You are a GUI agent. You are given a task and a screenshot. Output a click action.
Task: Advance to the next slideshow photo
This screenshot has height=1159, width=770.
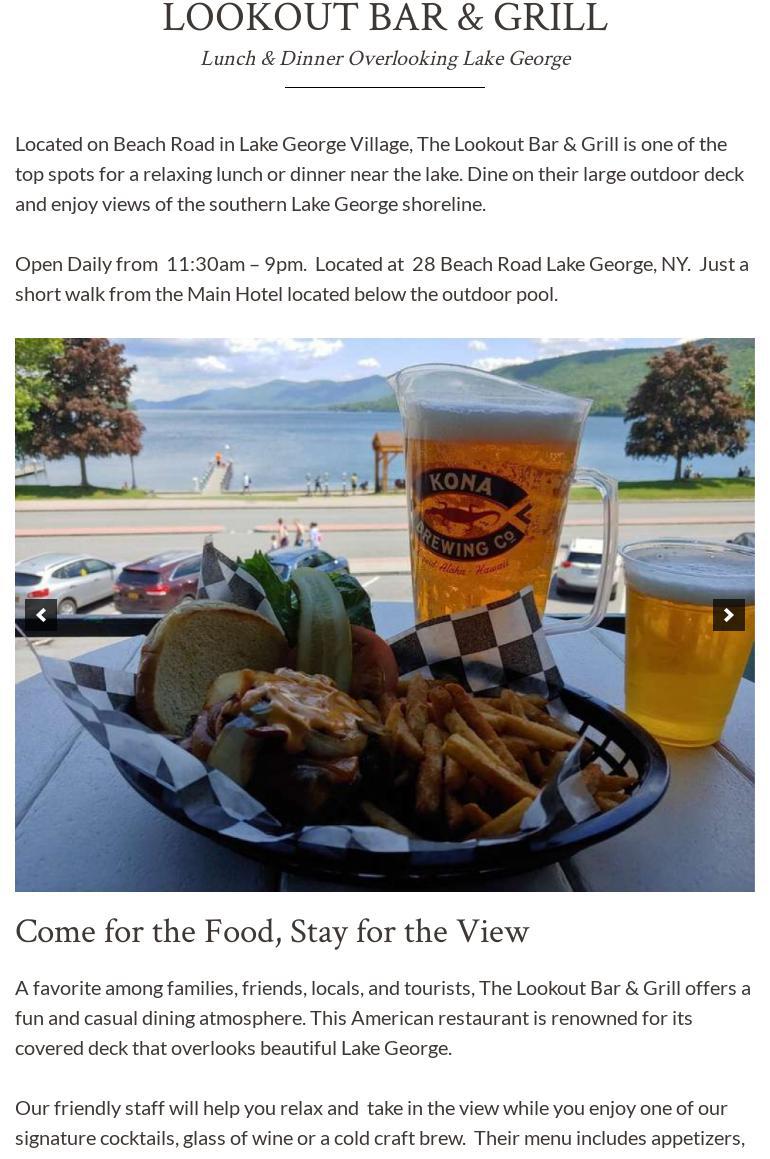point(728,615)
